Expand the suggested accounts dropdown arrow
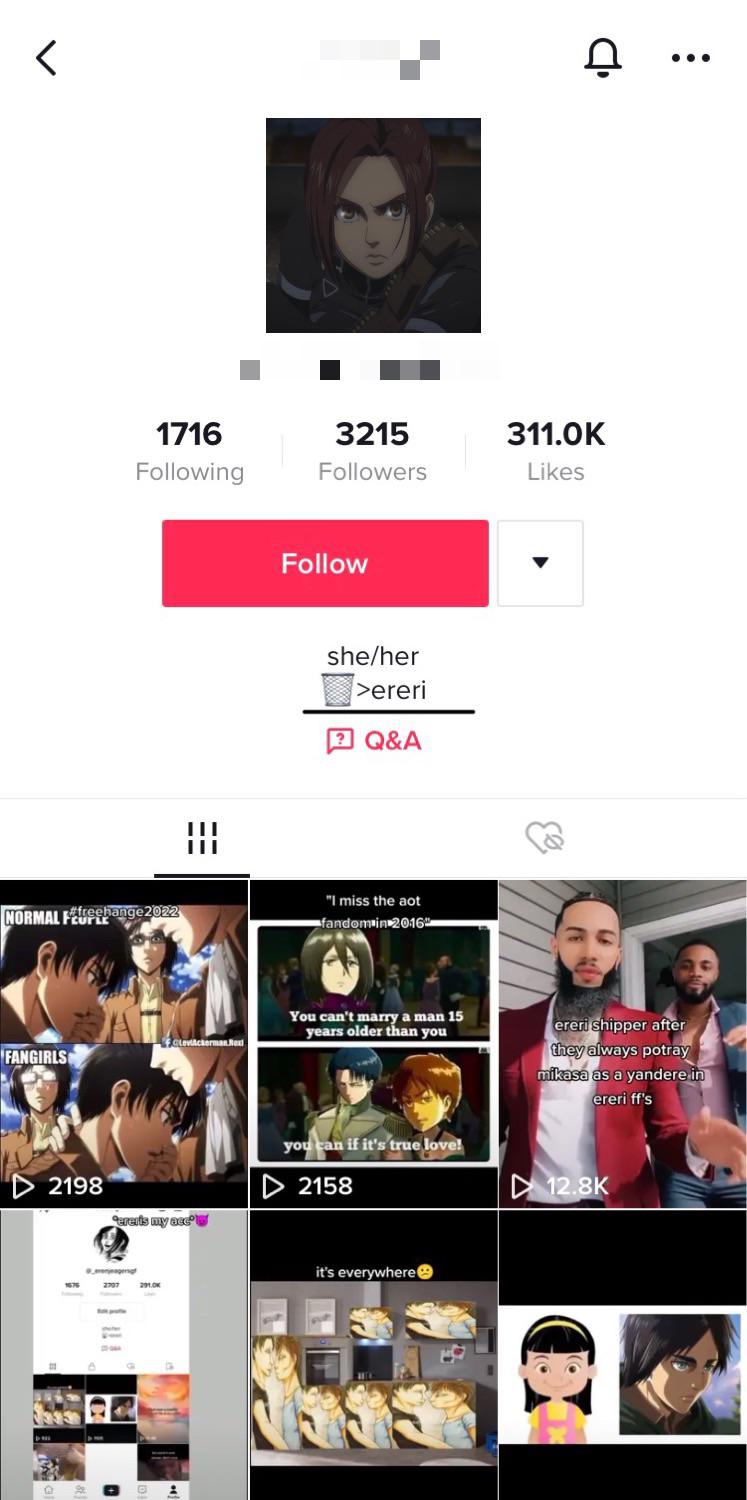The width and height of the screenshot is (747, 1500). pyautogui.click(x=540, y=563)
